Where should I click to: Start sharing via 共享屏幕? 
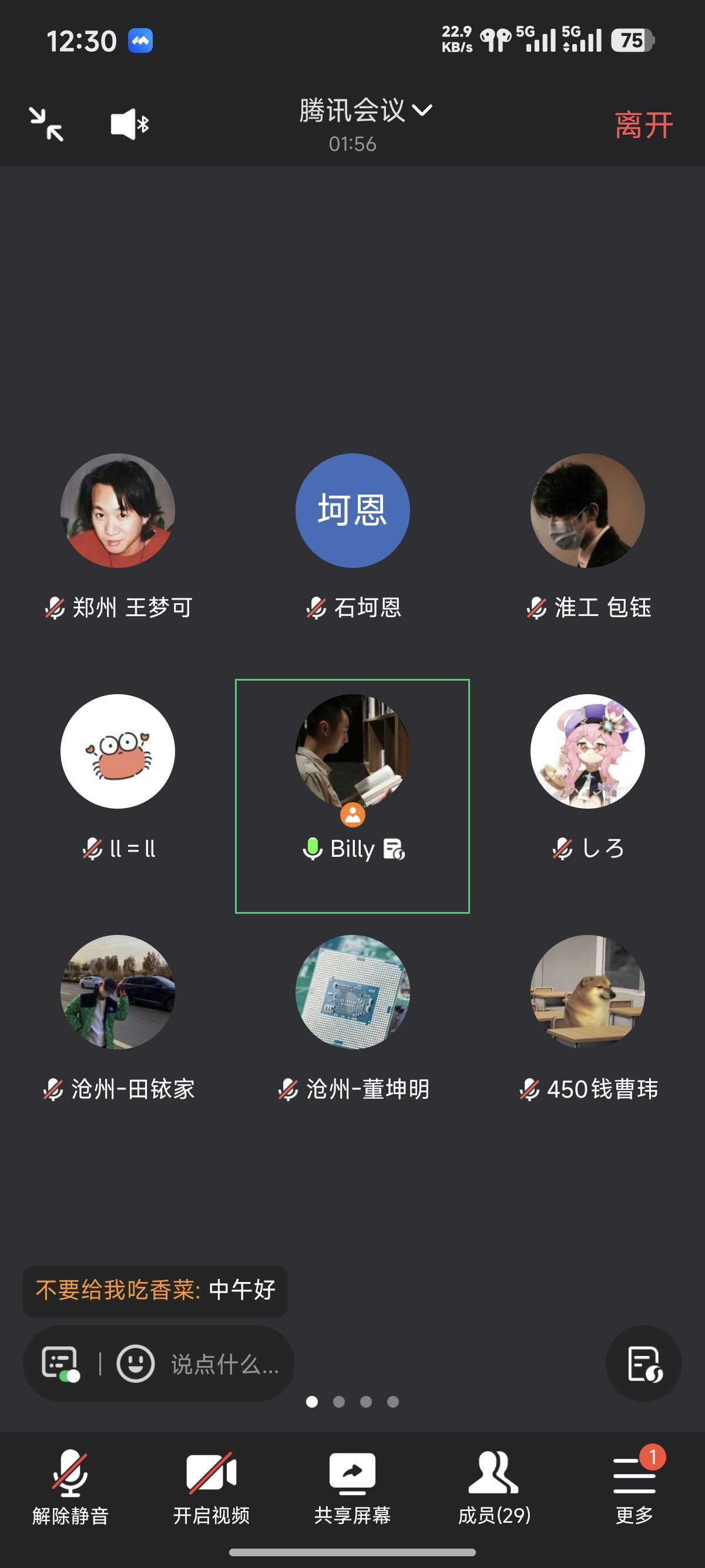click(352, 1486)
